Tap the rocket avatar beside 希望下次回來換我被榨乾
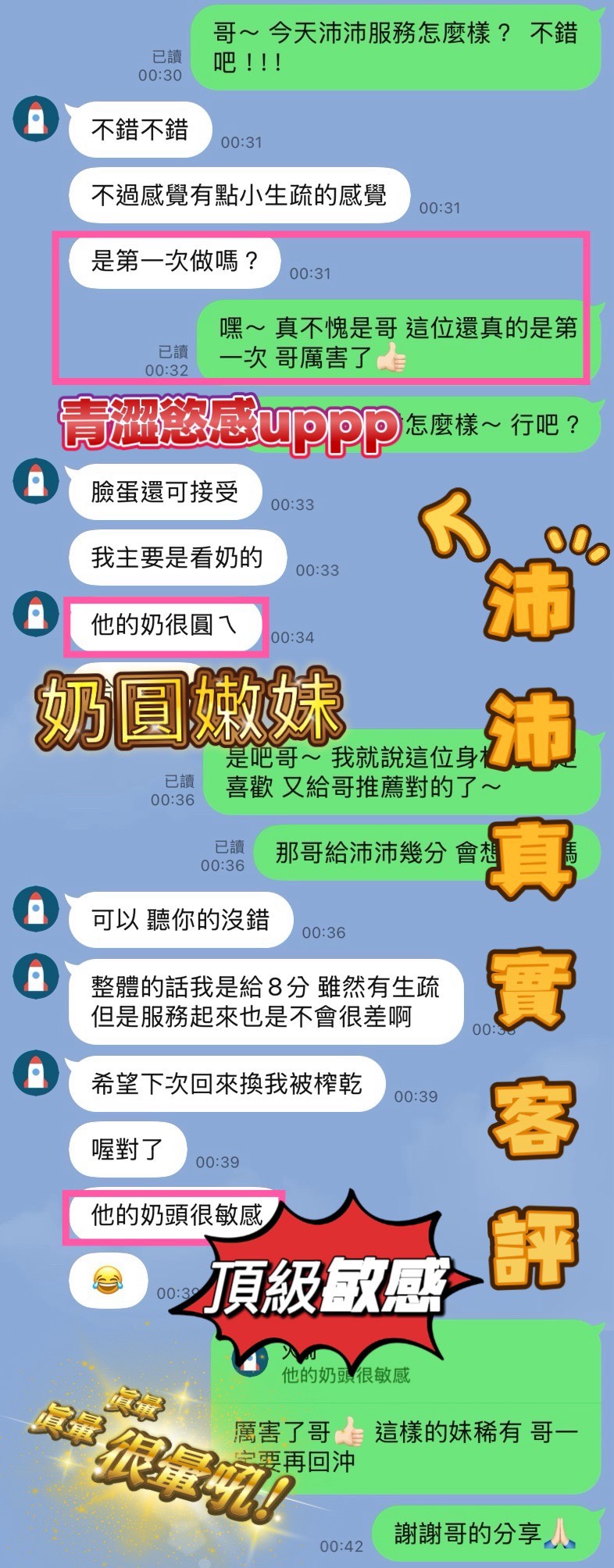614x1568 pixels. click(x=35, y=1071)
